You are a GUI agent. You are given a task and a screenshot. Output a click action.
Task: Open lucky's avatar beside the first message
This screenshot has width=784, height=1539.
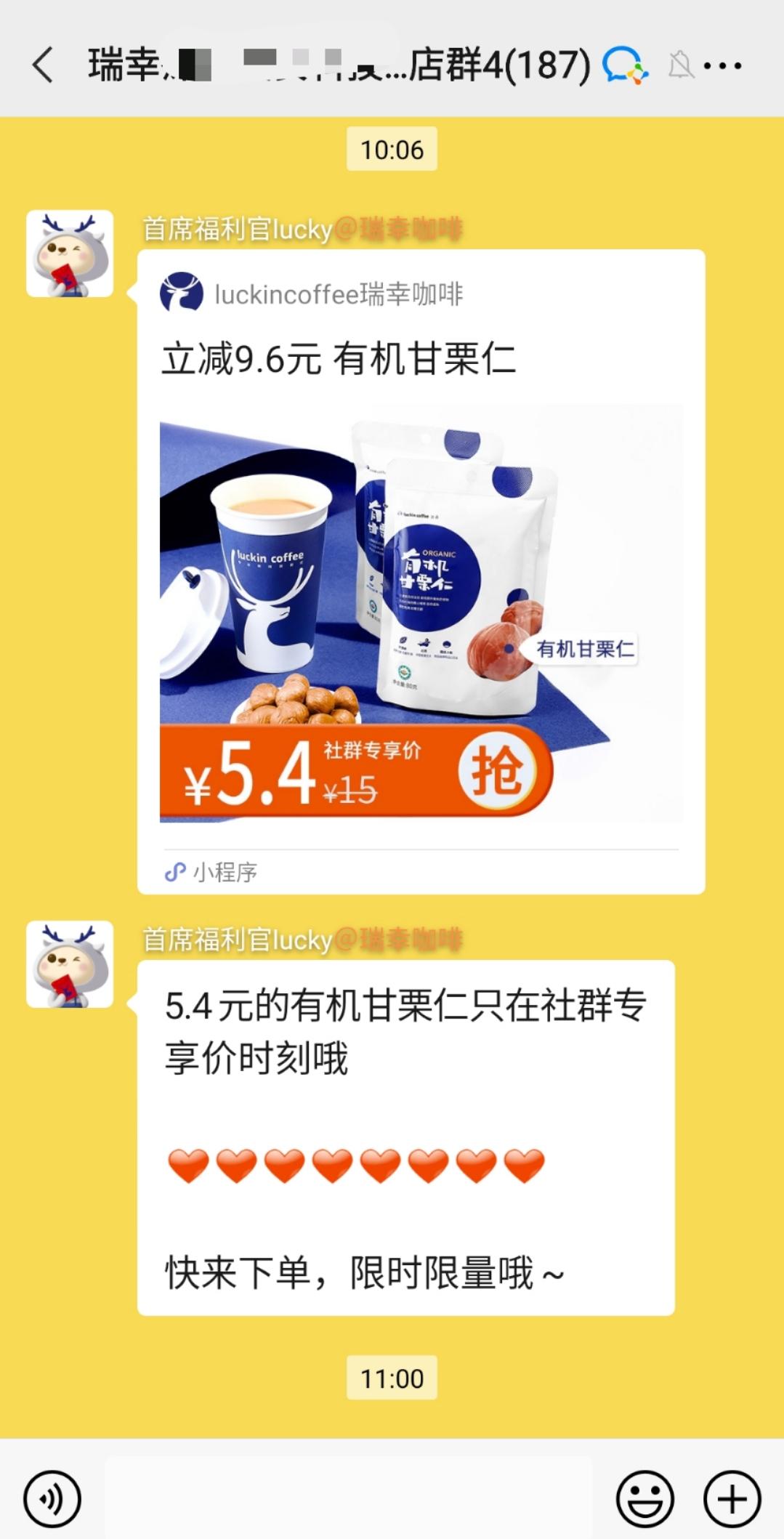(68, 253)
